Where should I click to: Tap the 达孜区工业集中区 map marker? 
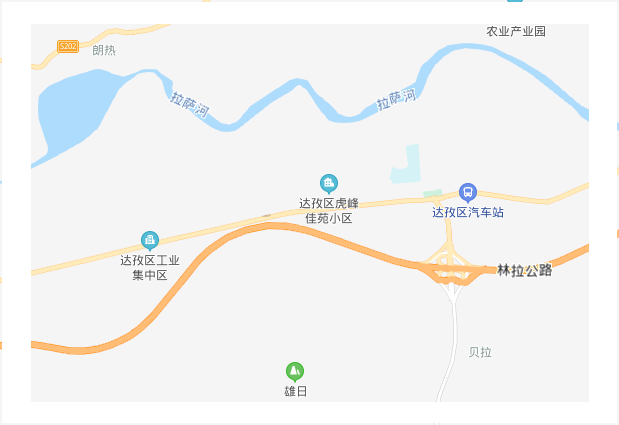[149, 240]
